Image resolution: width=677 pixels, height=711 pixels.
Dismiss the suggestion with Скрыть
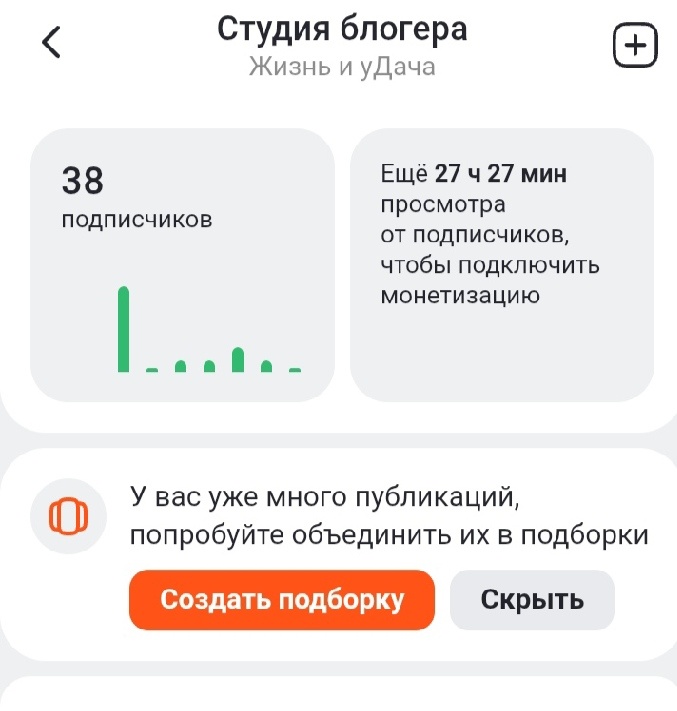(x=532, y=600)
